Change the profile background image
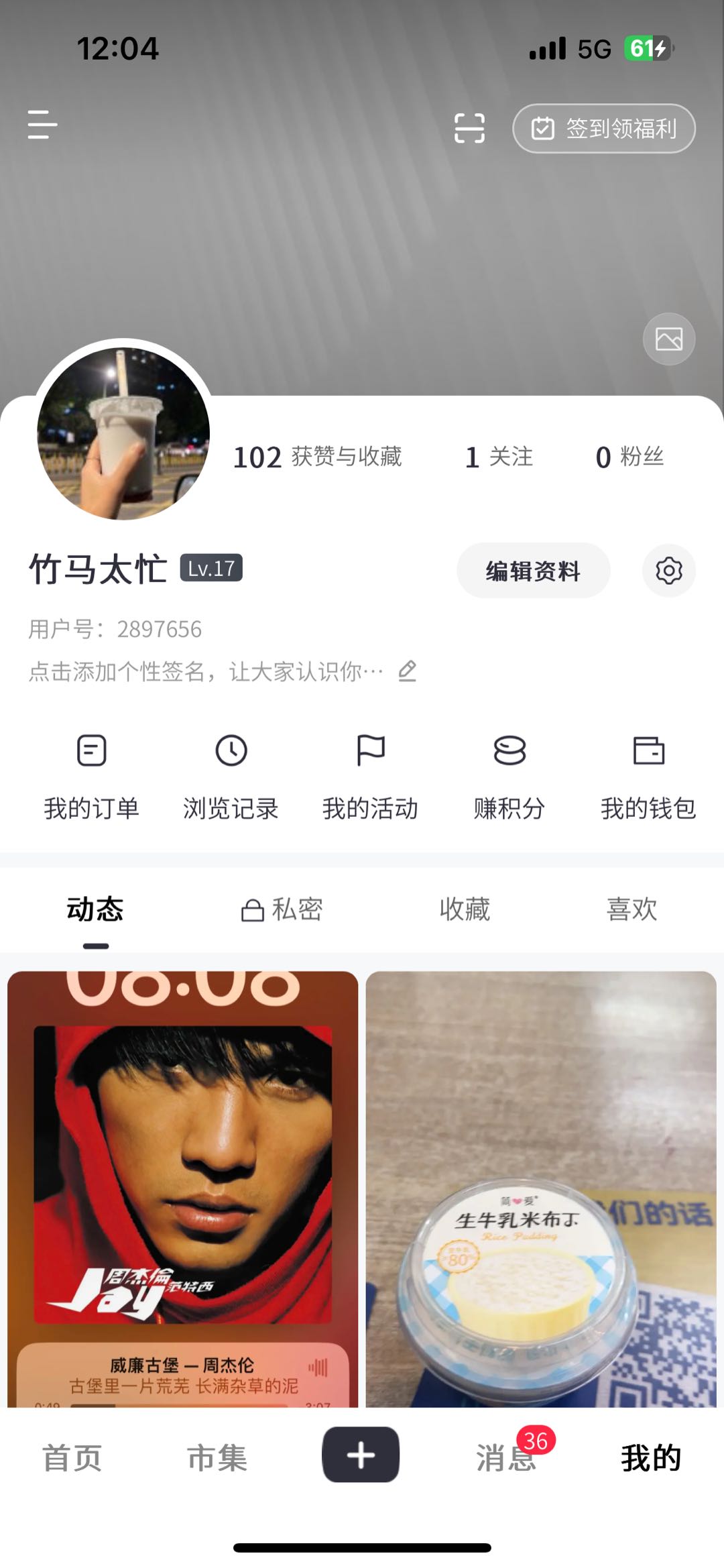 click(668, 339)
